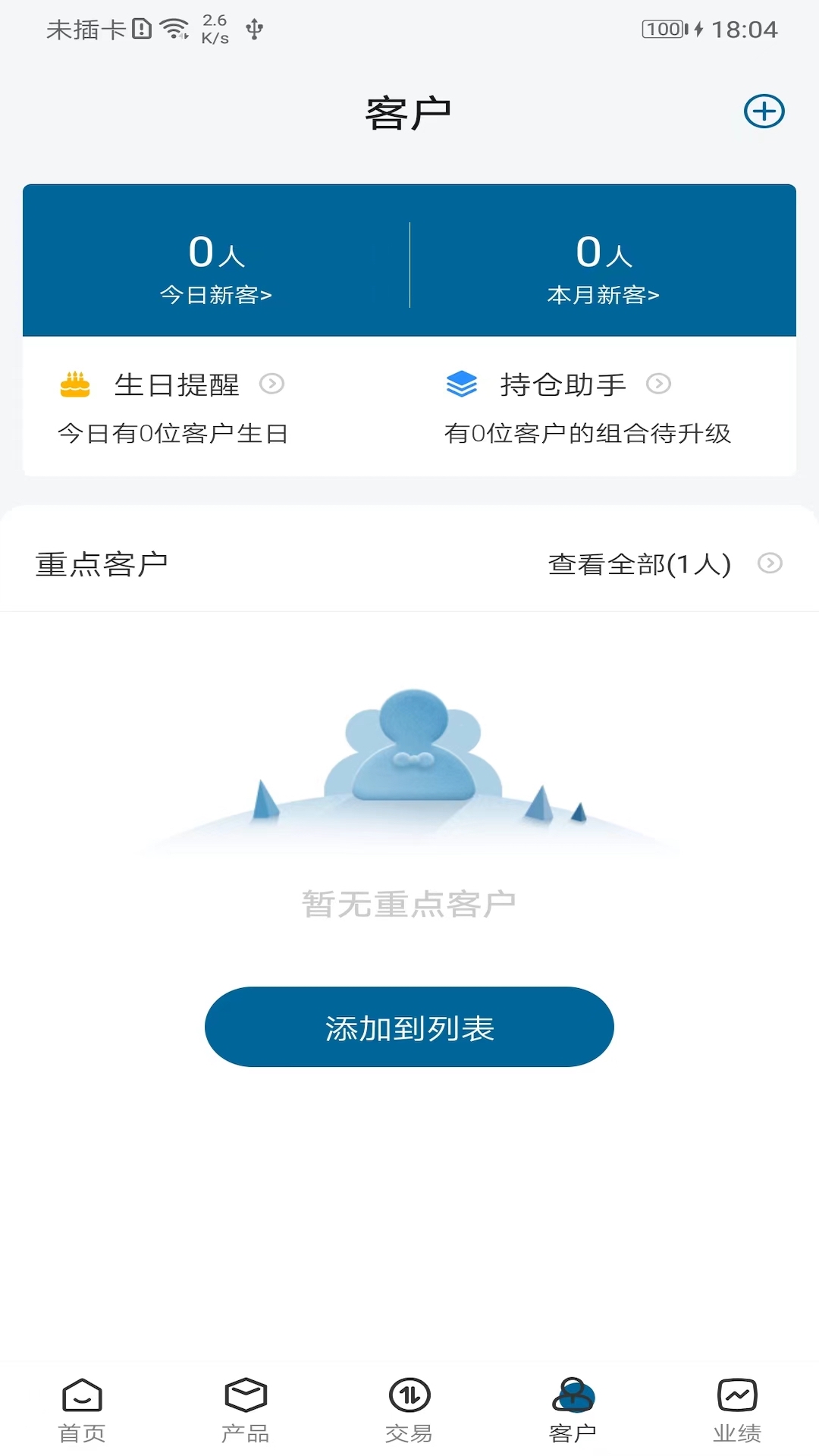Tap the plus icon to add a customer
Viewport: 819px width, 1456px height.
(x=765, y=111)
